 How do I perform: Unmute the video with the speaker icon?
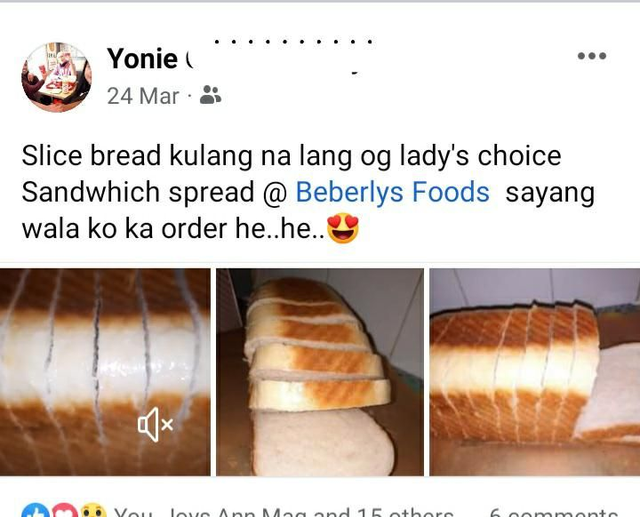(x=155, y=425)
